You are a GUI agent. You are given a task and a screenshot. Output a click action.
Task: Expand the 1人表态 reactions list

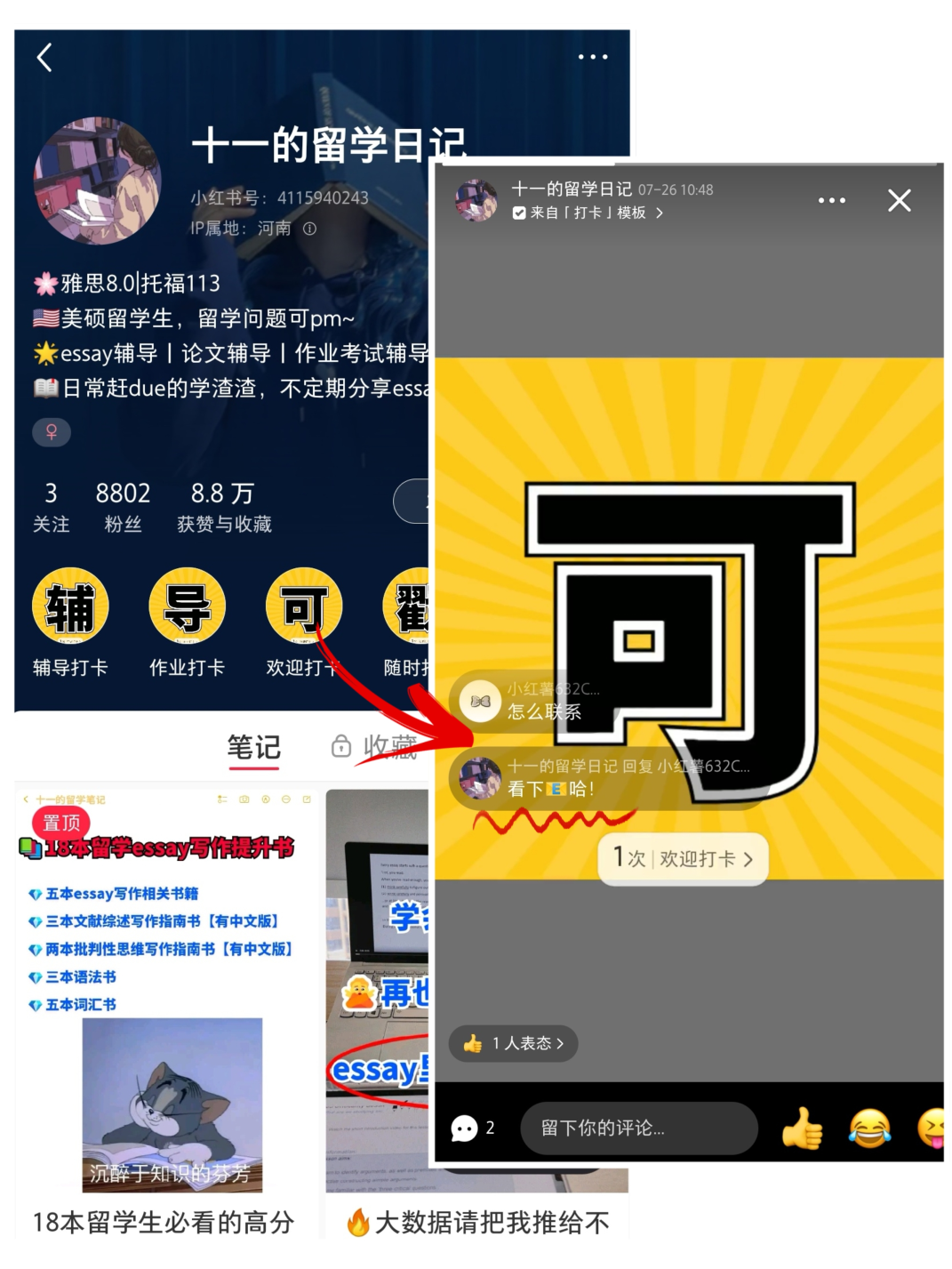513,1043
